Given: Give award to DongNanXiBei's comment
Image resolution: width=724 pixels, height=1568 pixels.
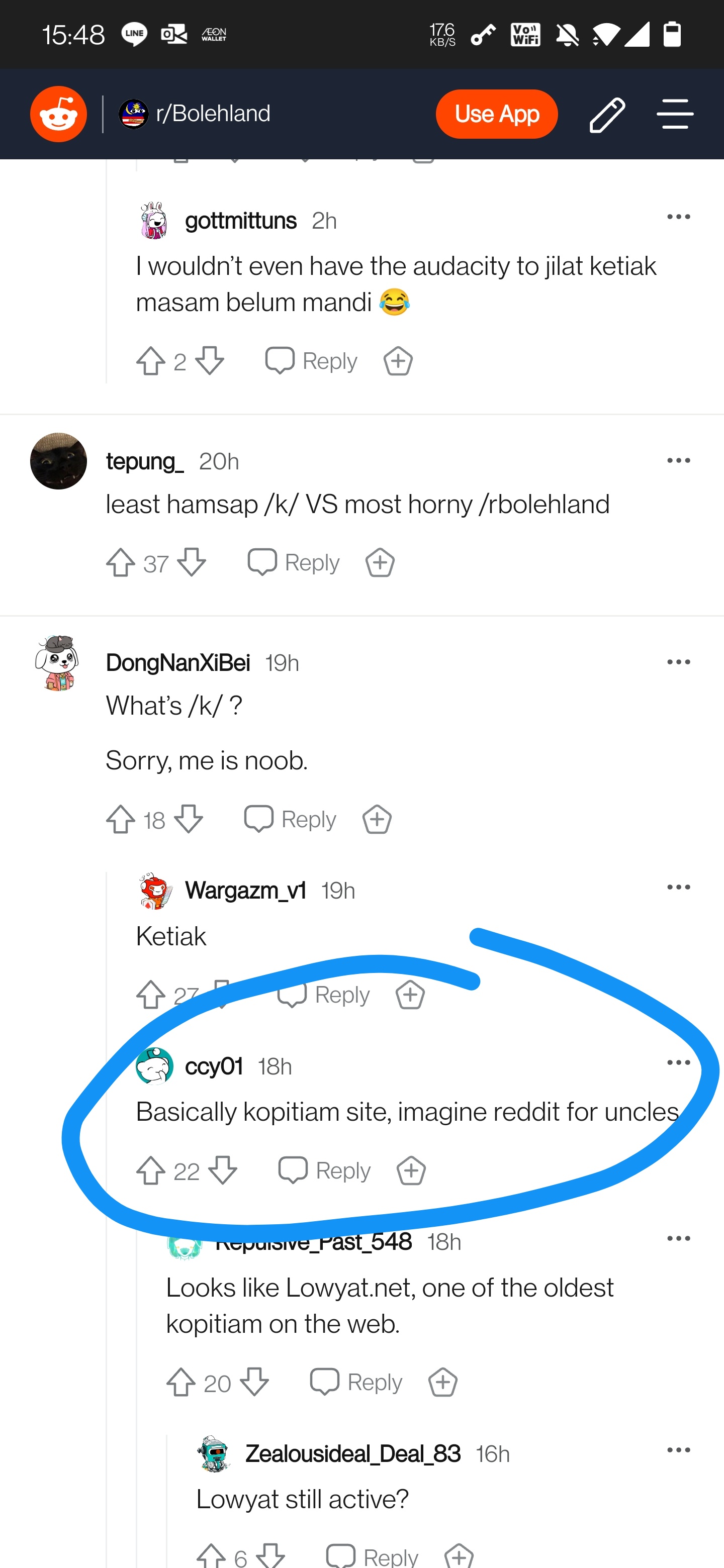Looking at the screenshot, I should (x=377, y=819).
